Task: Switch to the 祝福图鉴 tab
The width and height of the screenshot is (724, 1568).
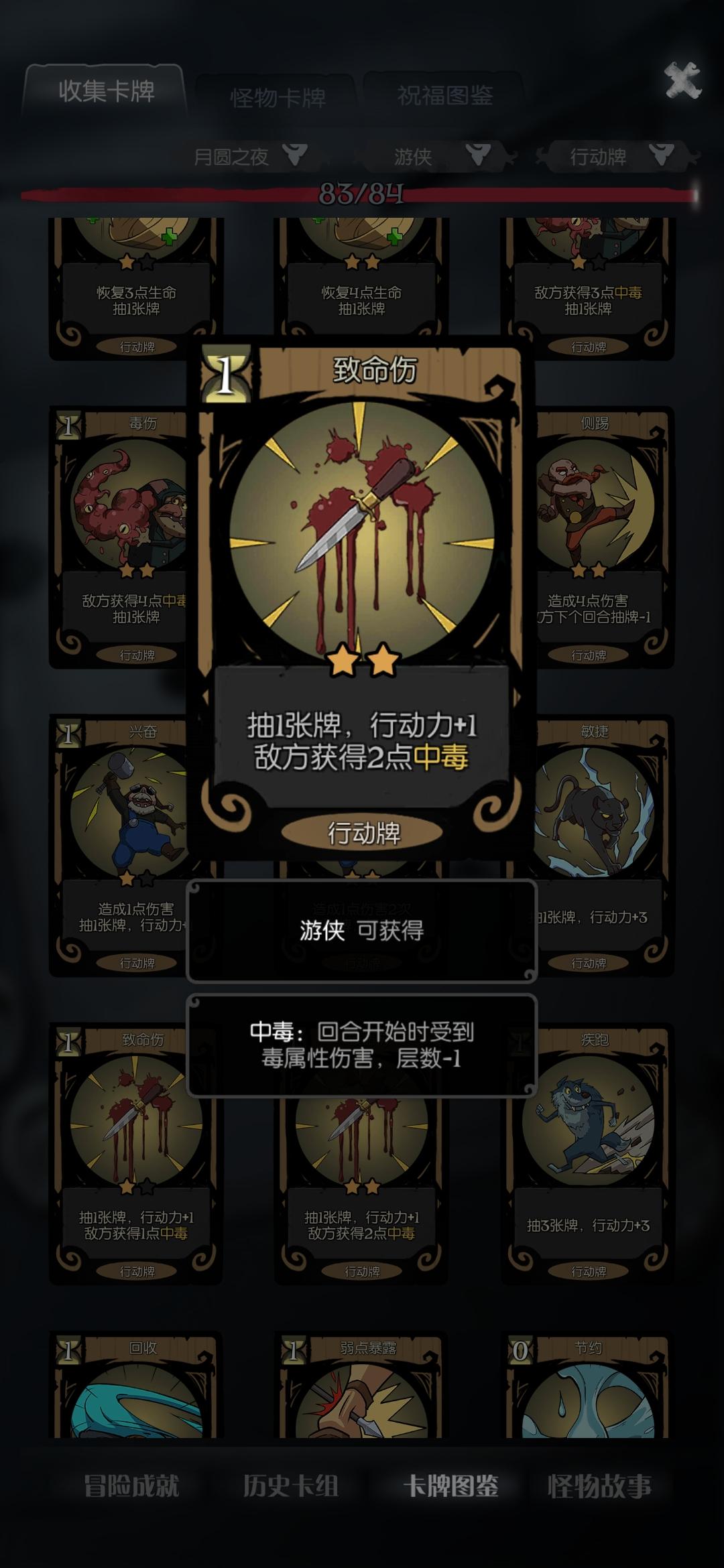Action: click(444, 96)
